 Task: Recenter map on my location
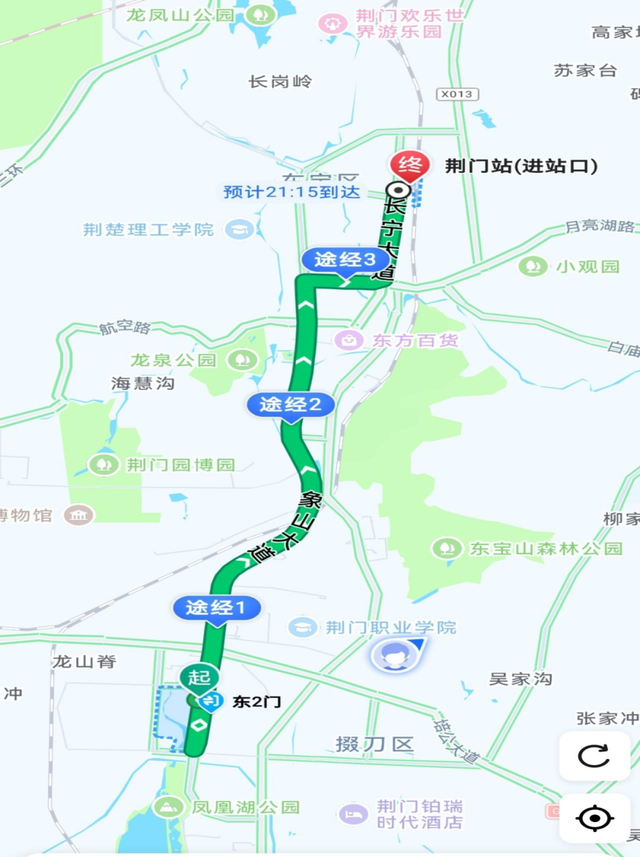[x=594, y=819]
